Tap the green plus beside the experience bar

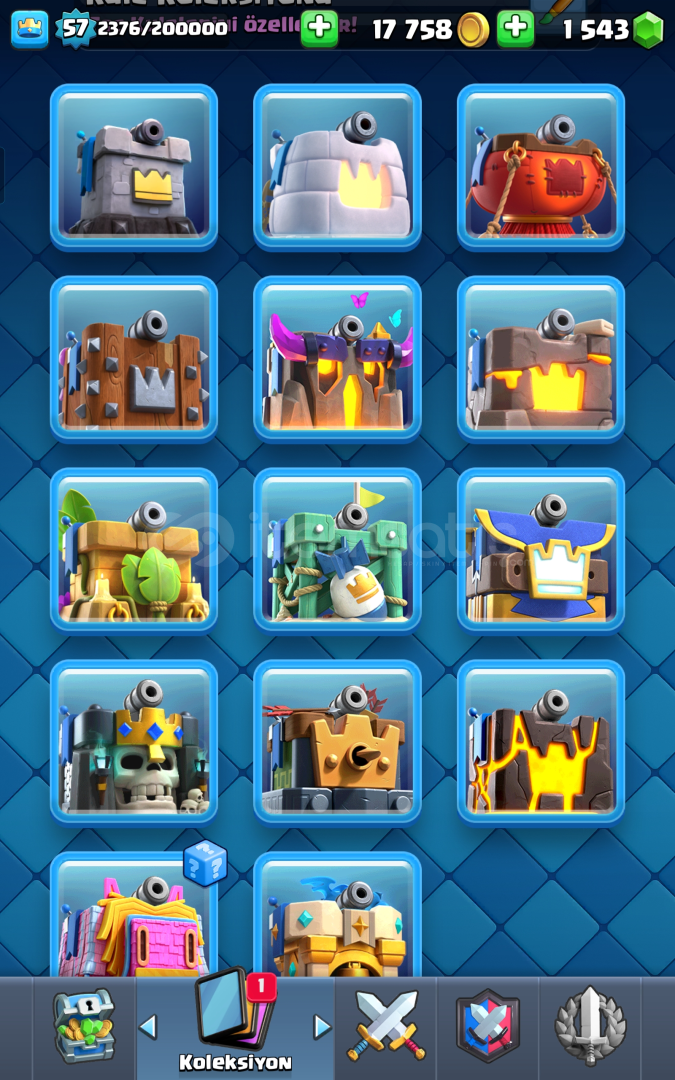pos(319,29)
